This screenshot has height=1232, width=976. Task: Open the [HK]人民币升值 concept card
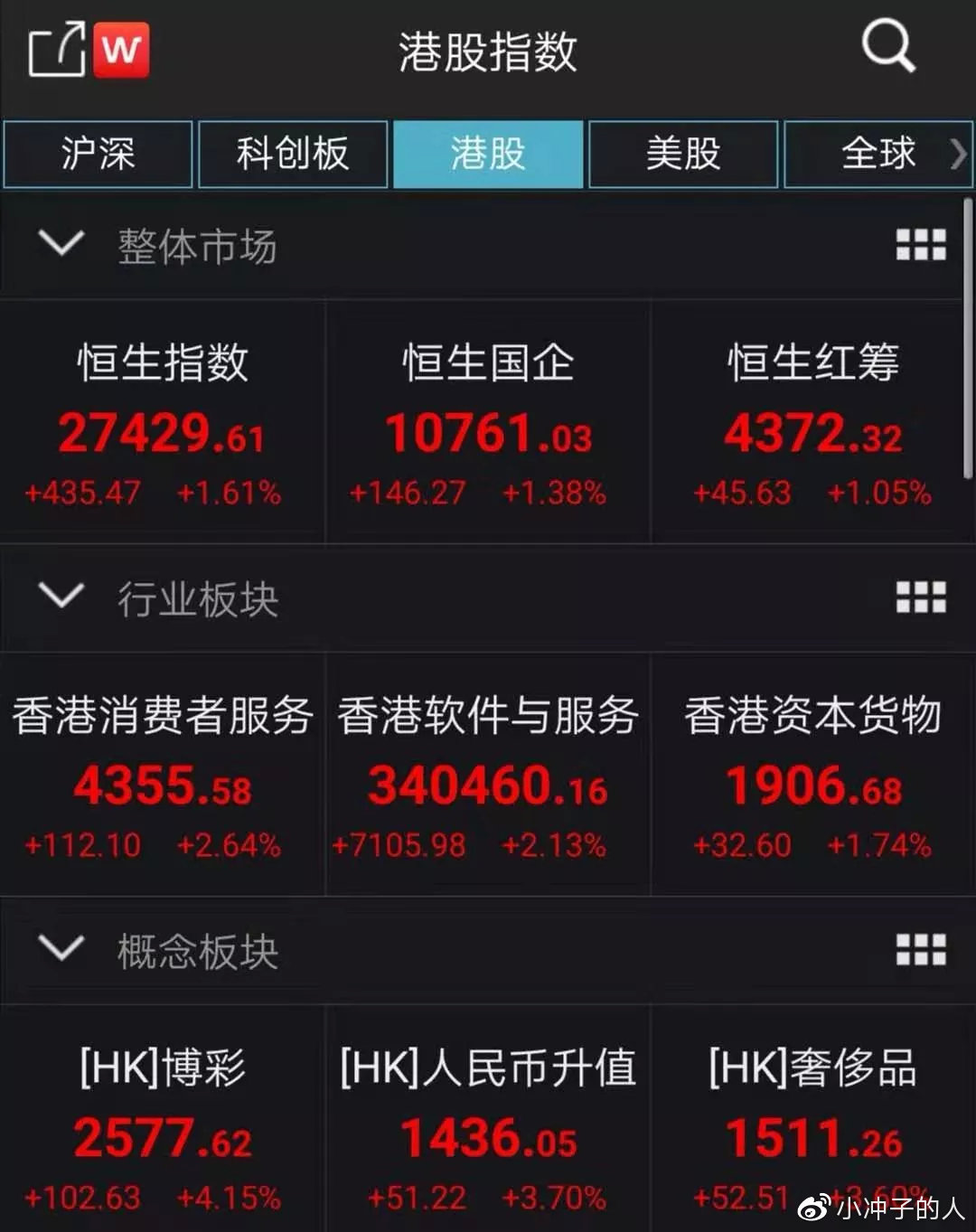pos(488,1128)
